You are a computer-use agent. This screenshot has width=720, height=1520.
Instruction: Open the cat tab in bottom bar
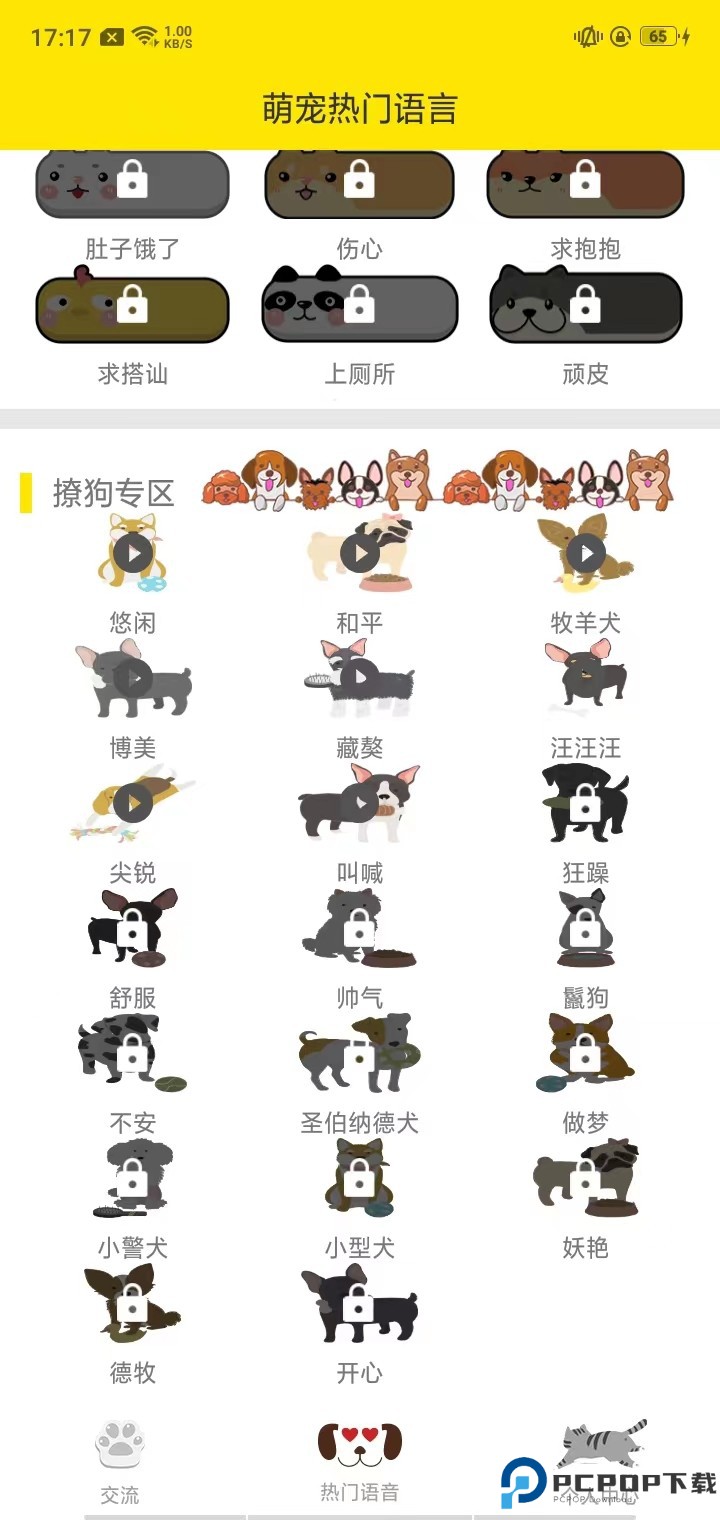tap(600, 1455)
